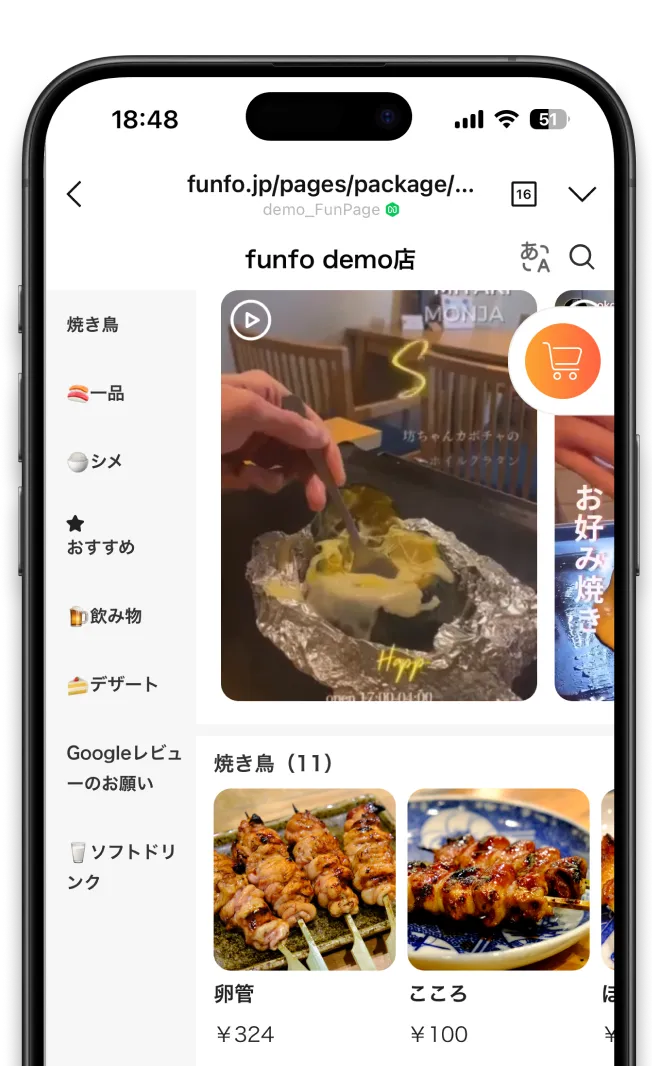
Task: Select the 焼き鳥 category
Action: pyautogui.click(x=93, y=324)
